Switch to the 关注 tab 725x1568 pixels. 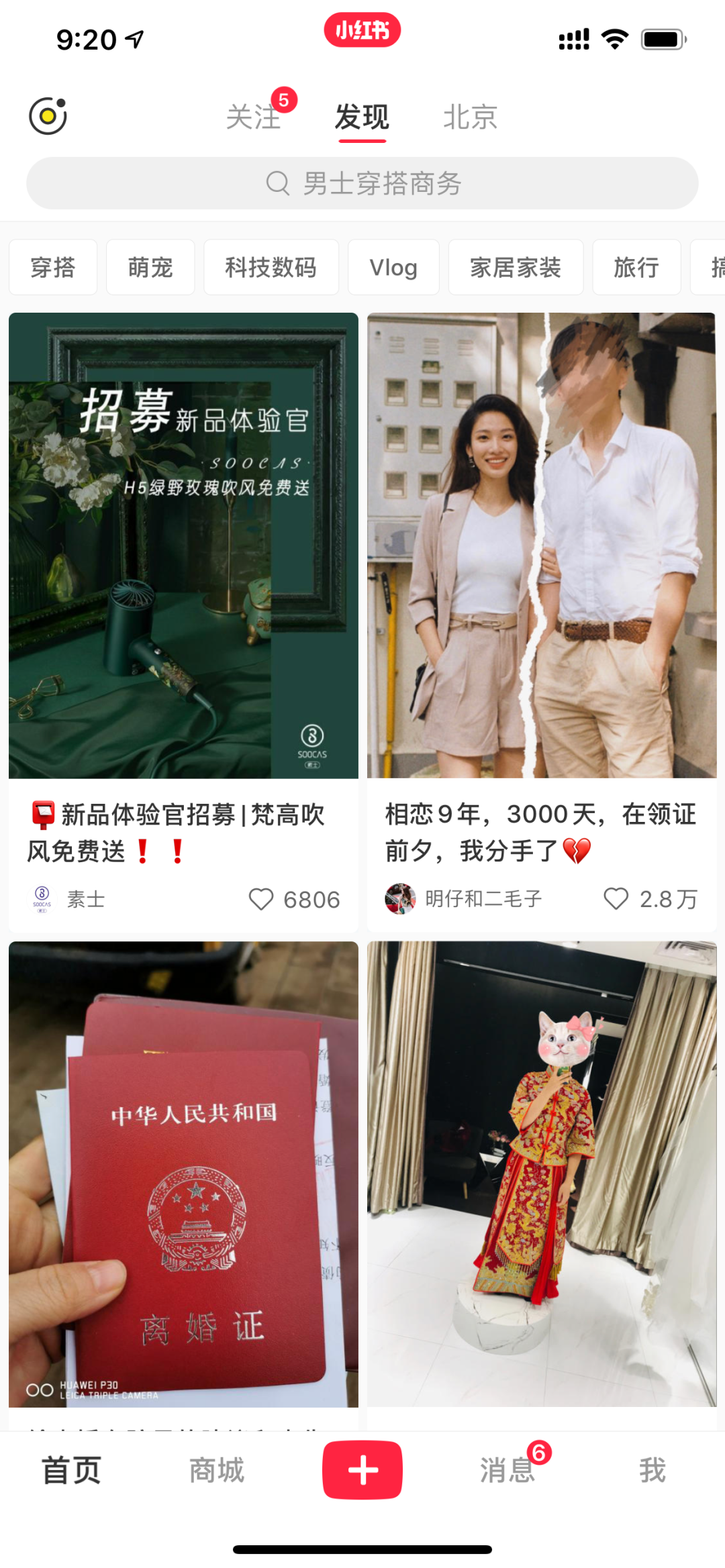pos(254,117)
